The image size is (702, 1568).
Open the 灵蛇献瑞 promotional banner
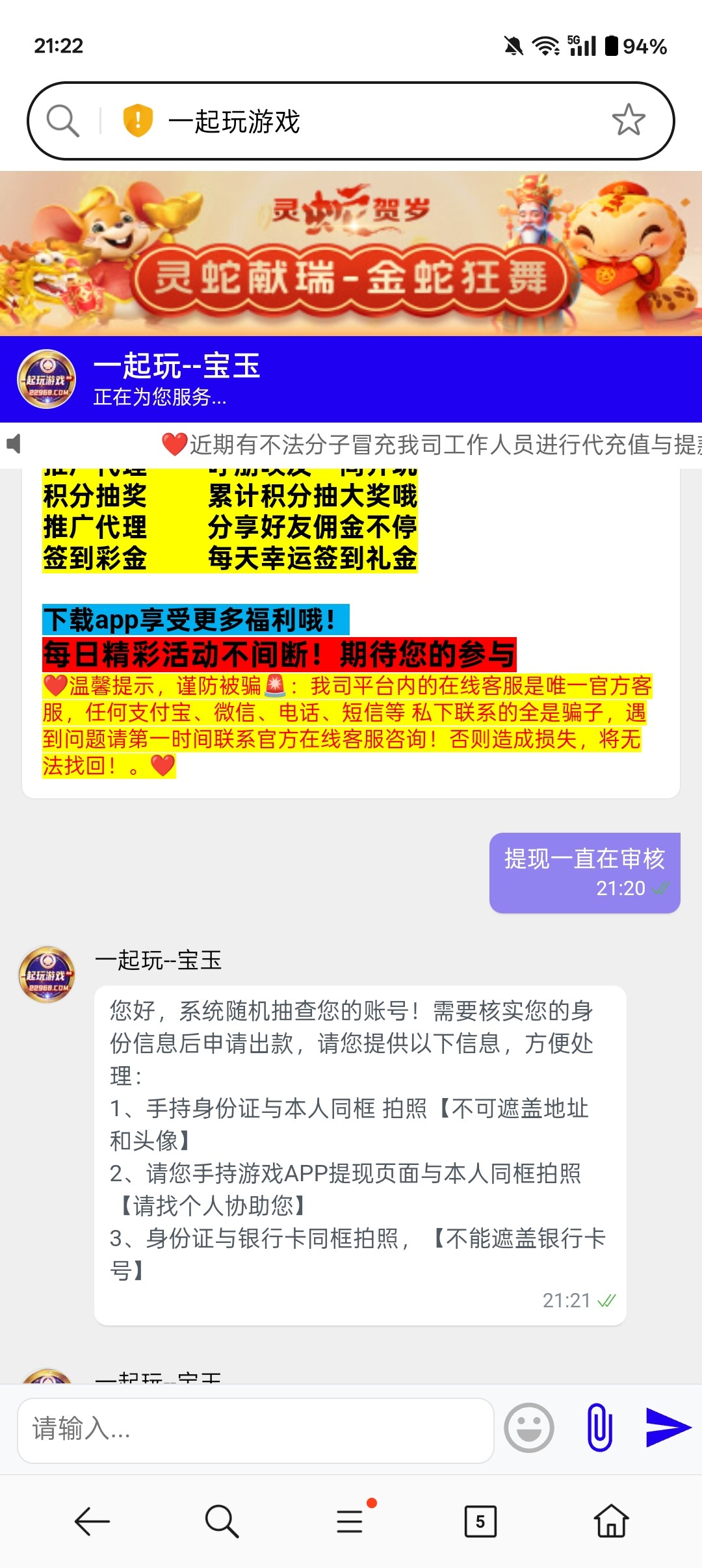click(x=351, y=254)
